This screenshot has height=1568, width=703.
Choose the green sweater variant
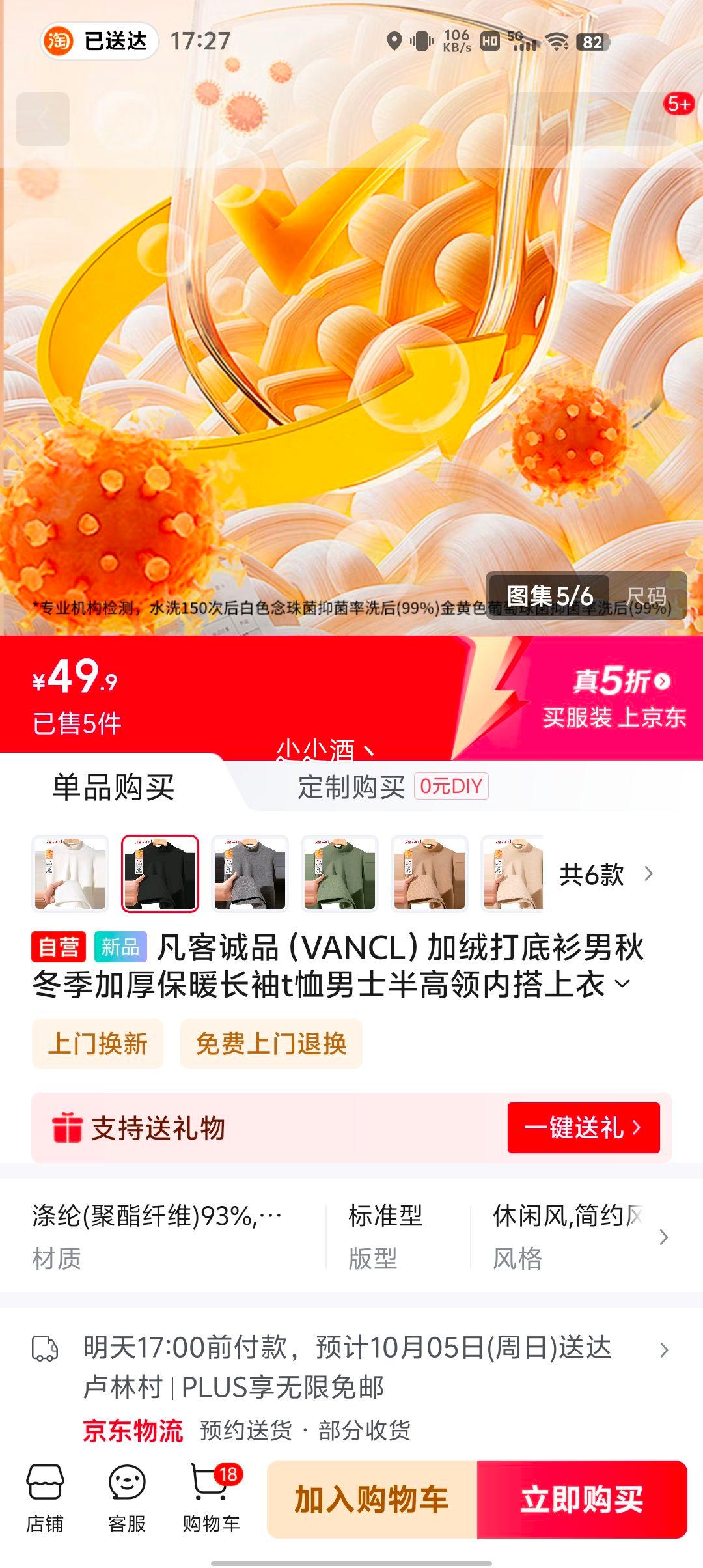tap(339, 874)
